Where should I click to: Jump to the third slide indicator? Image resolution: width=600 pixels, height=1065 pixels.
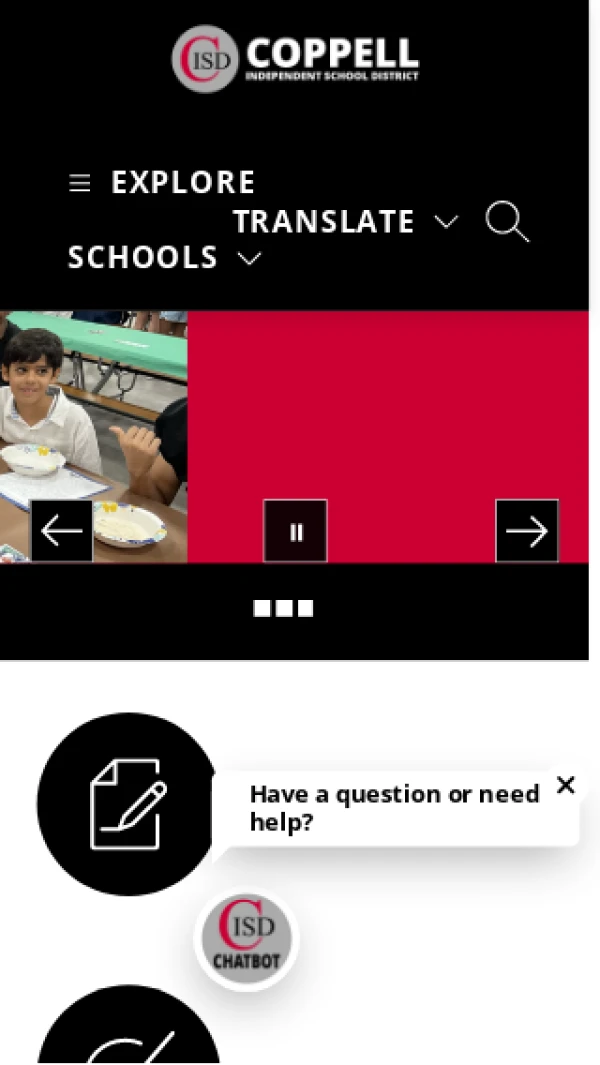click(x=306, y=608)
